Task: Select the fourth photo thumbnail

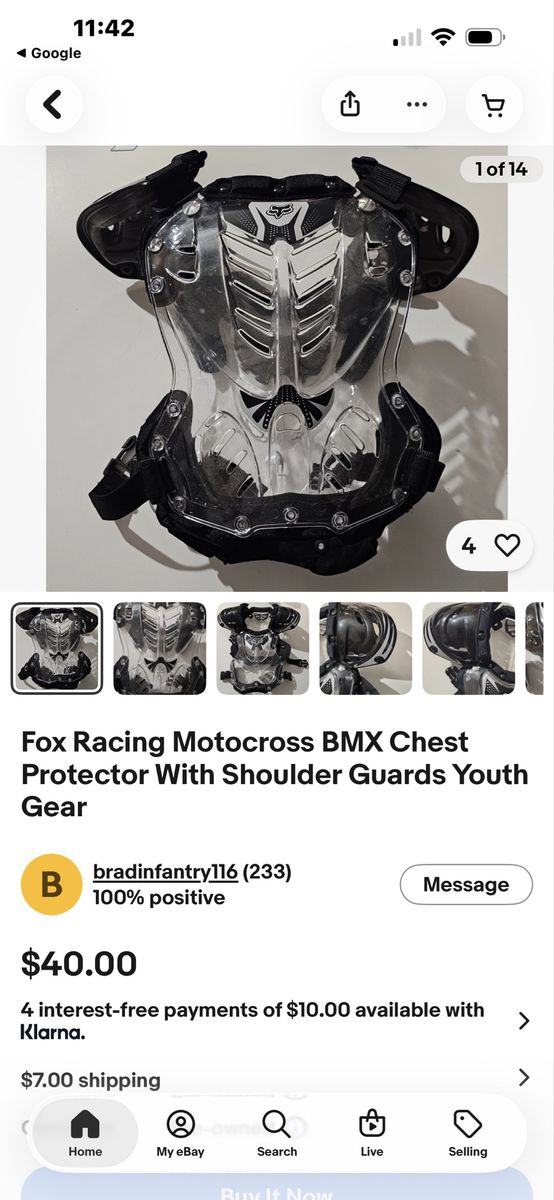Action: 366,648
